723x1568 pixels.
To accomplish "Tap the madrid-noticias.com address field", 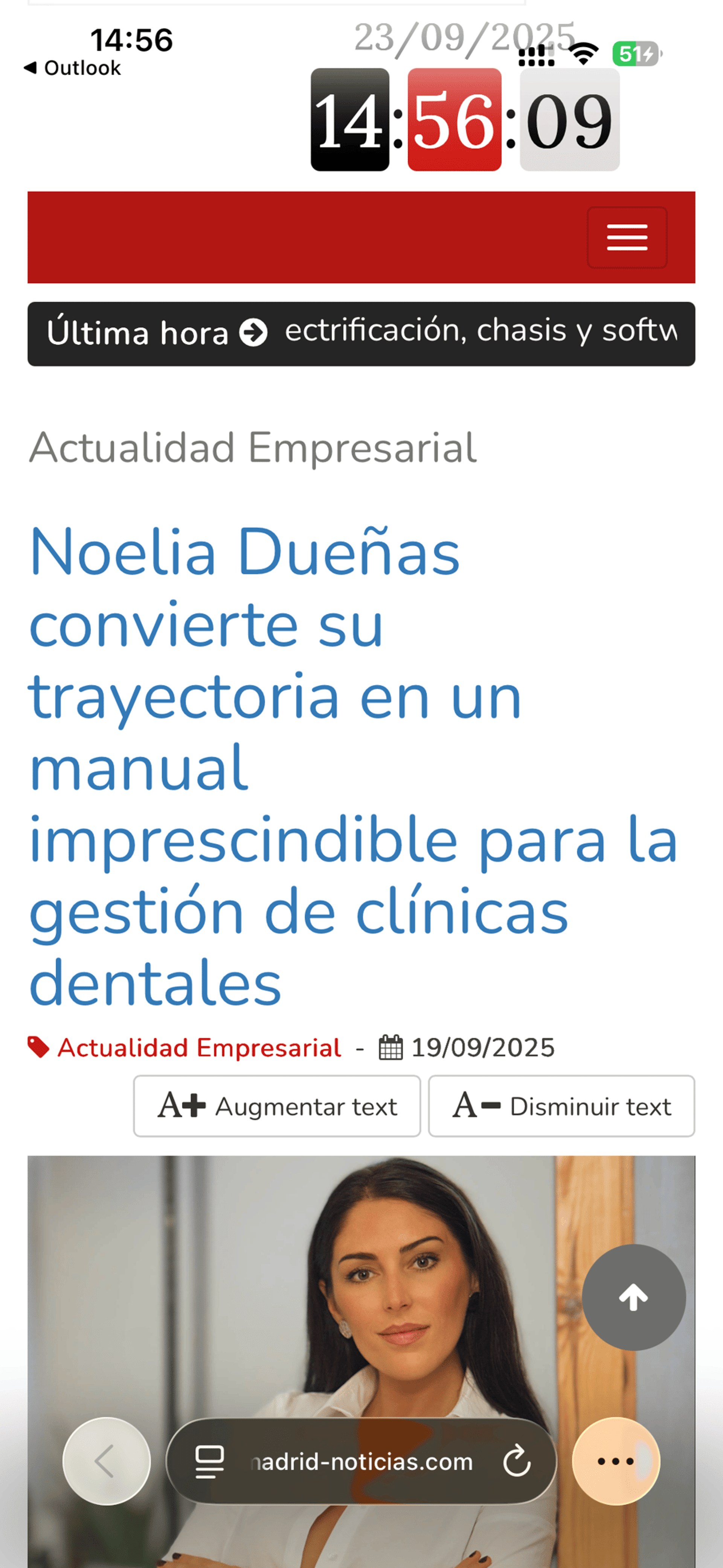I will [x=361, y=1461].
